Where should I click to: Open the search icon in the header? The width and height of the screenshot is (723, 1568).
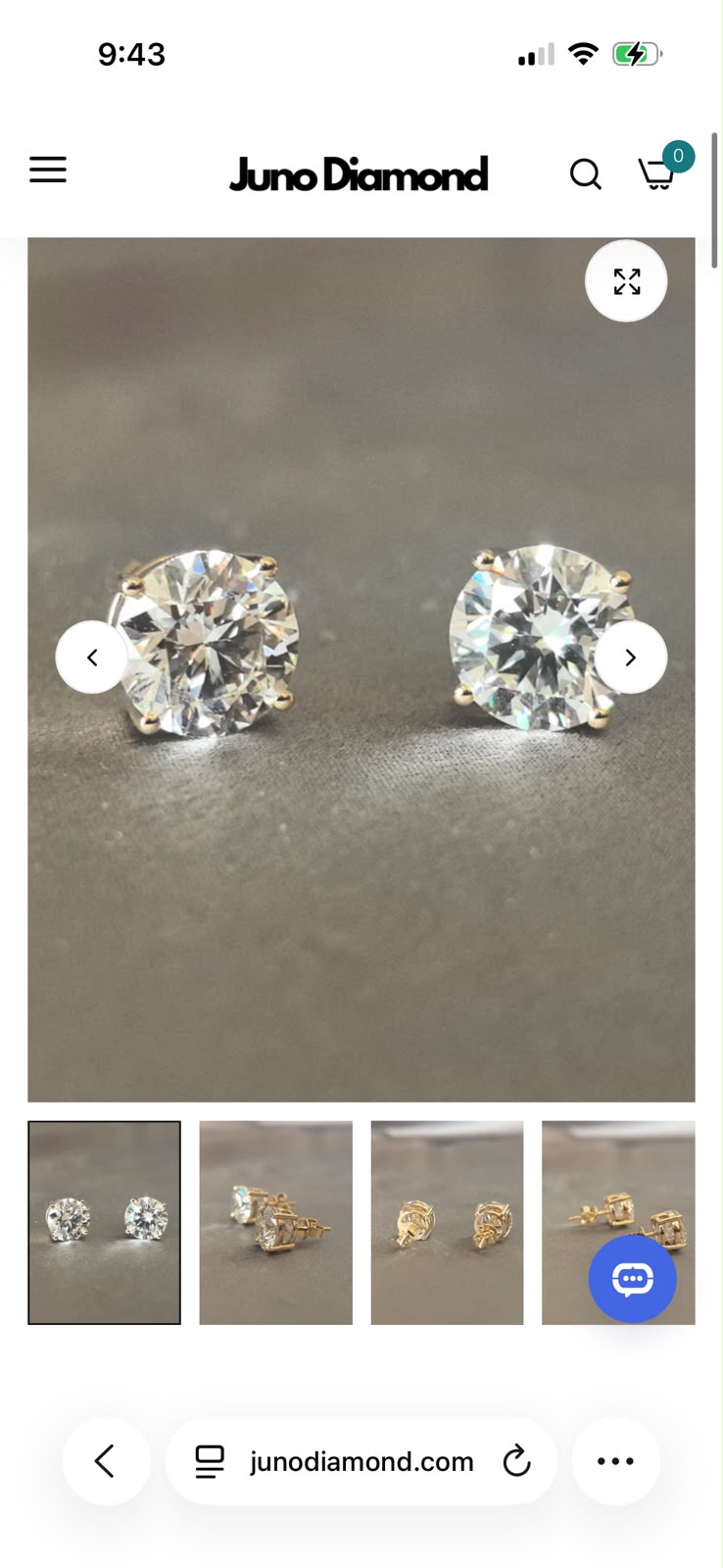(585, 173)
